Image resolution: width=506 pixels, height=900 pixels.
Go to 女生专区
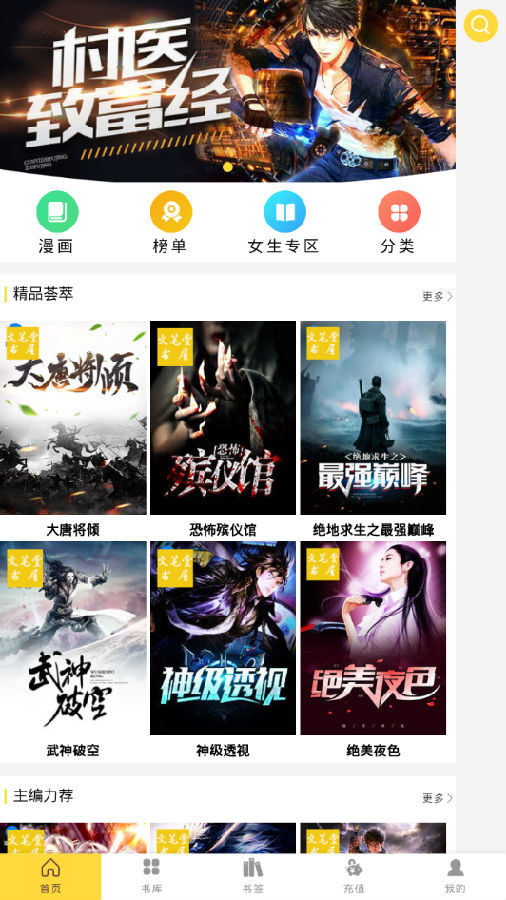pos(284,222)
